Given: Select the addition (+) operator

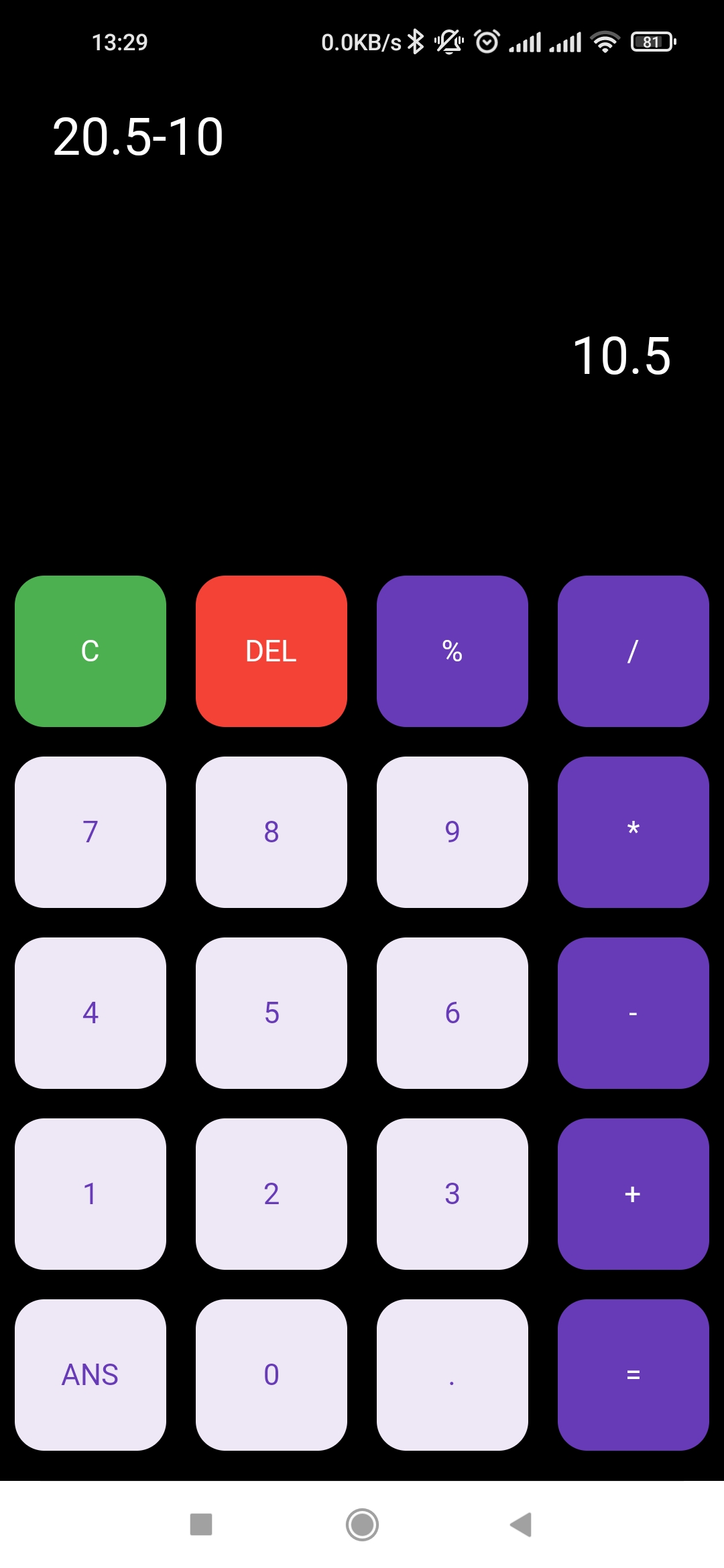Looking at the screenshot, I should tap(633, 1193).
